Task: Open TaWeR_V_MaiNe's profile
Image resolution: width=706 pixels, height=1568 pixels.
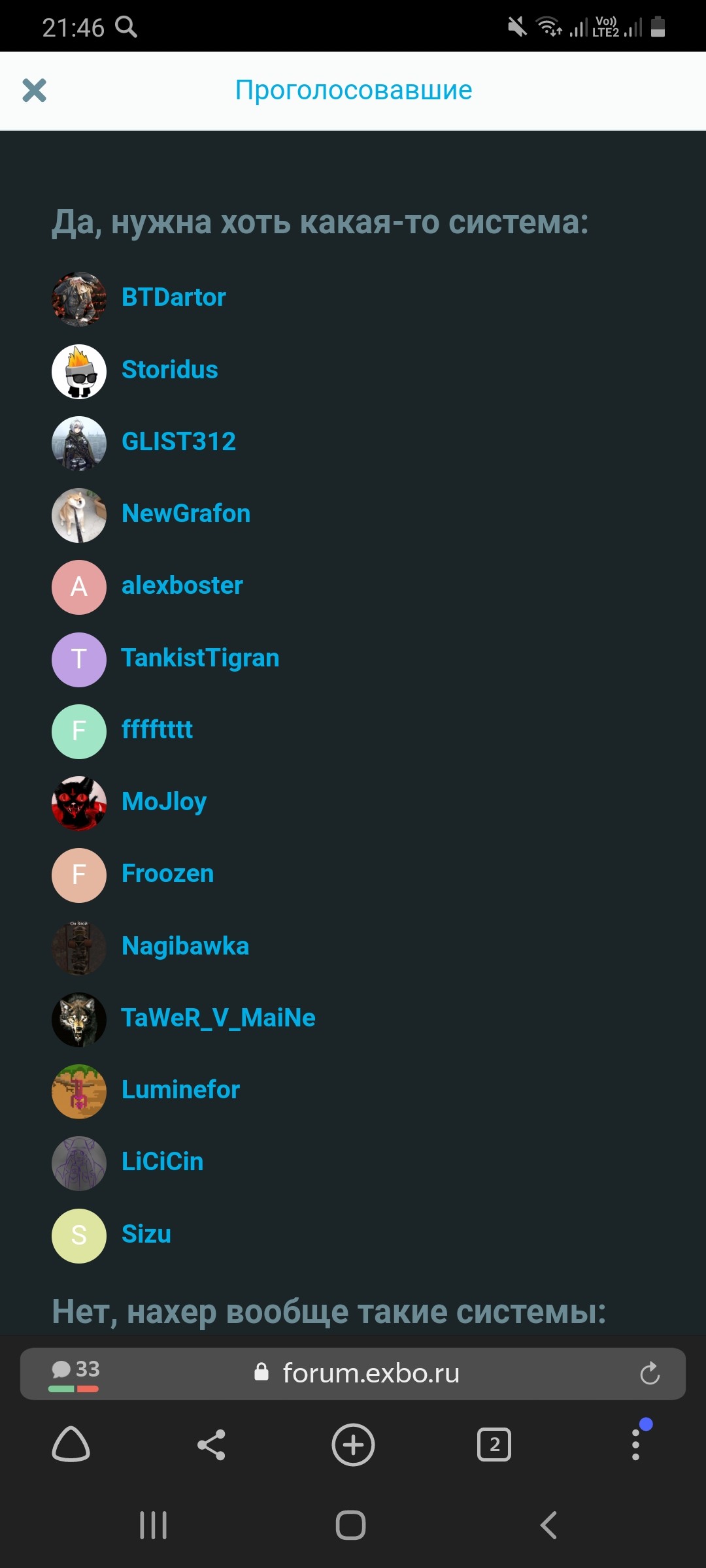Action: click(218, 1018)
